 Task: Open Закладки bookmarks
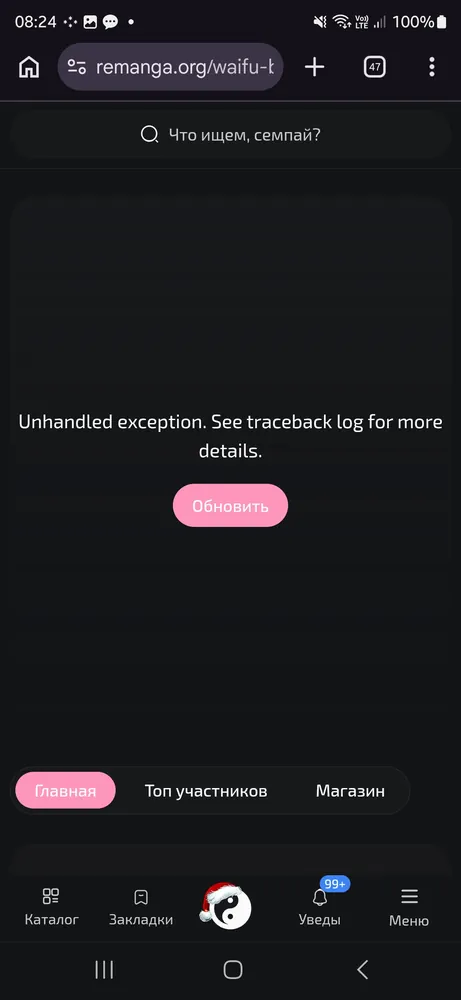141,907
